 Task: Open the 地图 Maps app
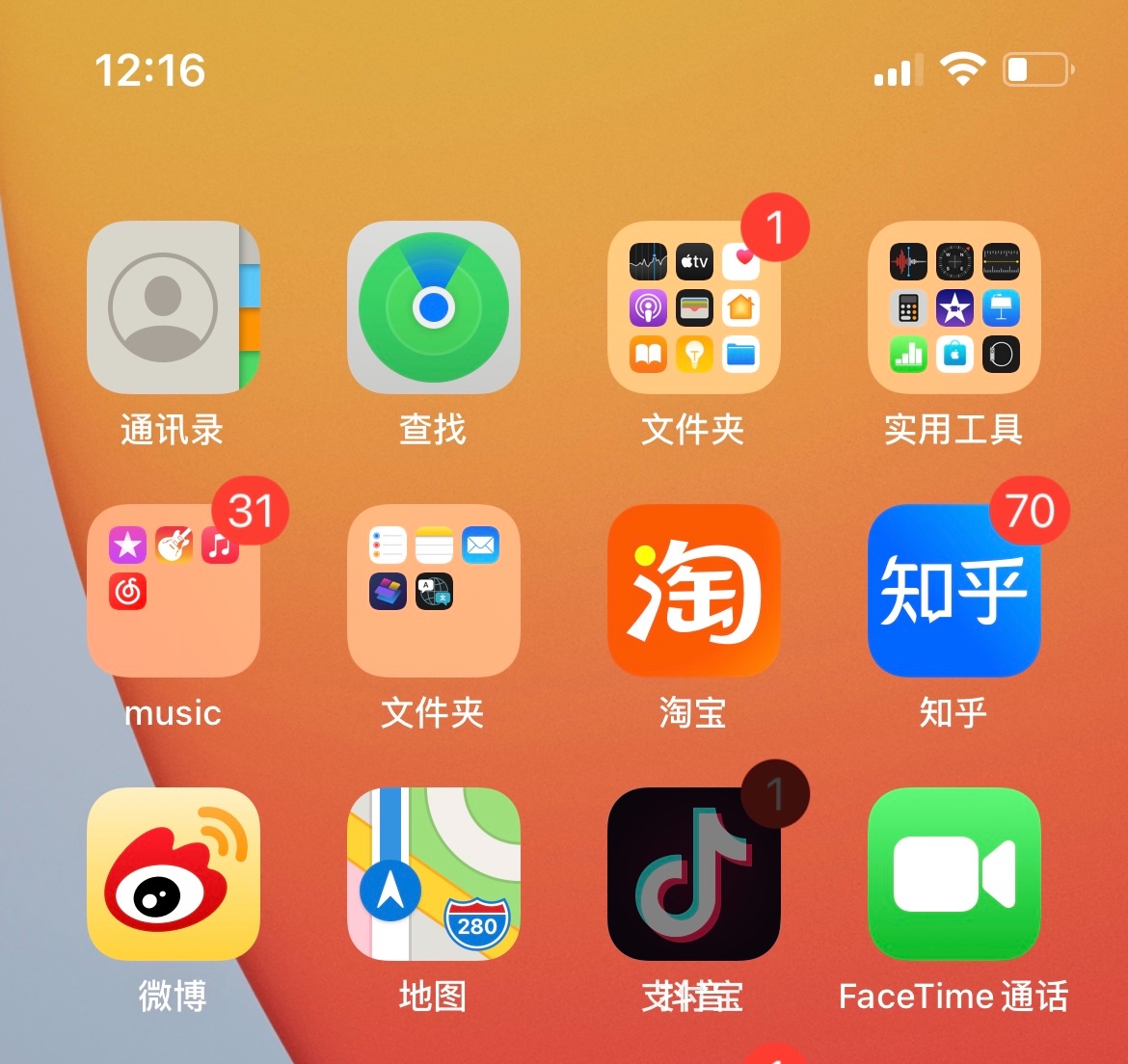tap(434, 874)
